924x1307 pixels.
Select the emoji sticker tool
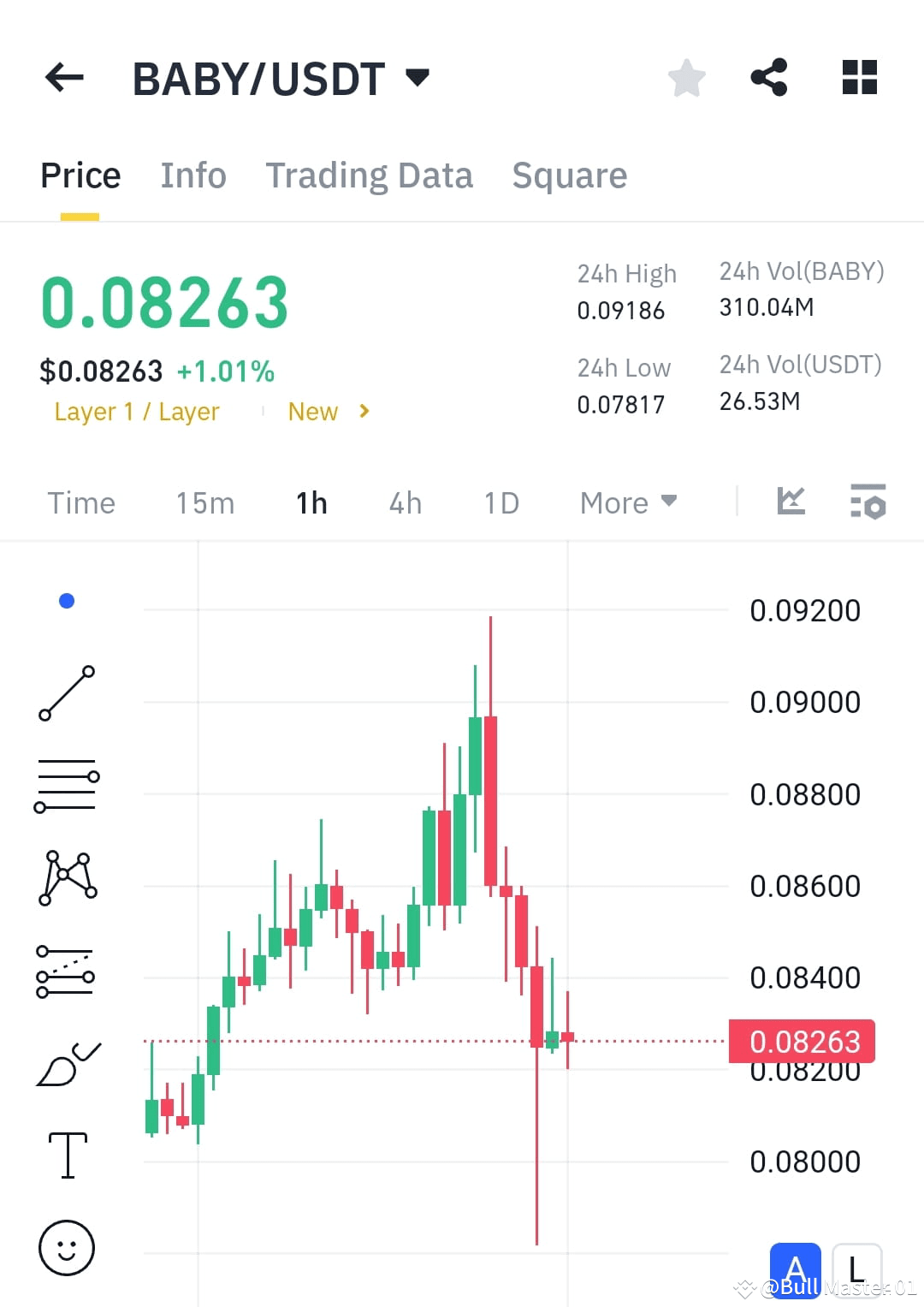point(66,1248)
